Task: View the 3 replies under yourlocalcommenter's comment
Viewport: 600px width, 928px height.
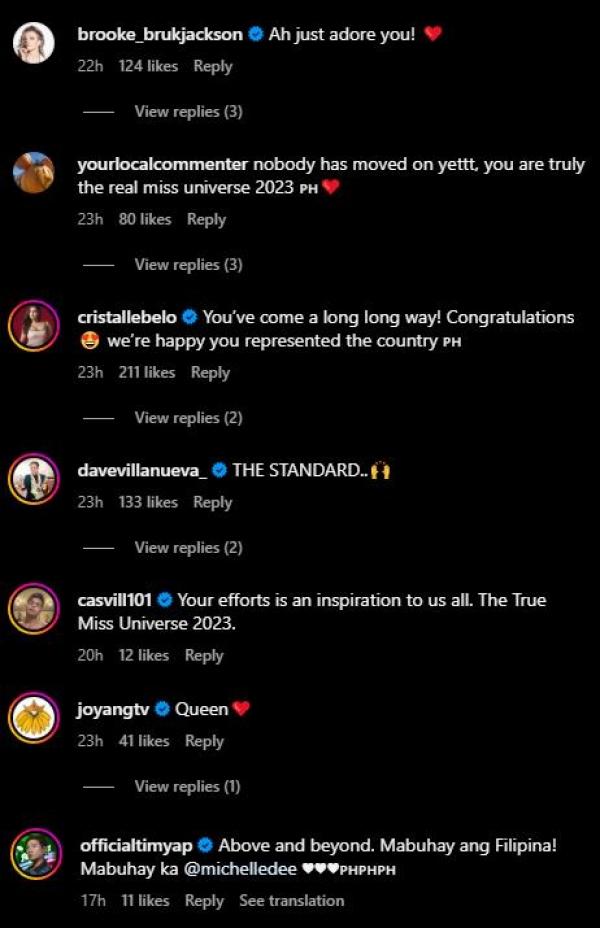Action: coord(188,265)
